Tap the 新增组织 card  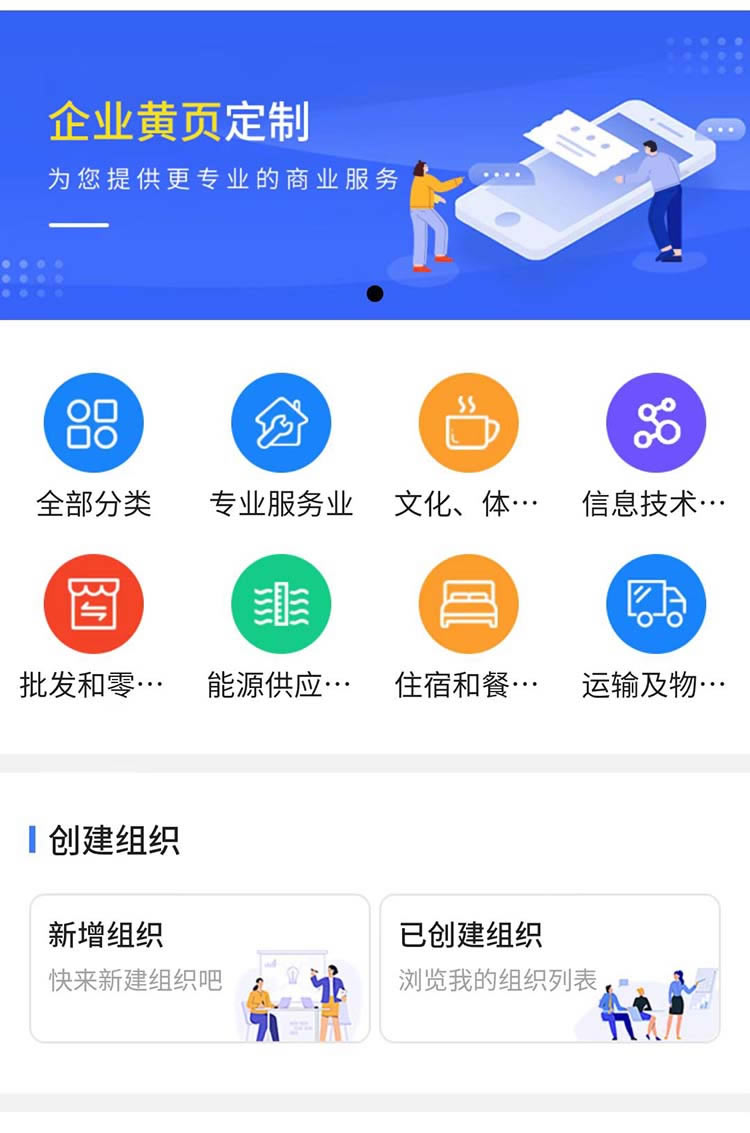pos(200,968)
